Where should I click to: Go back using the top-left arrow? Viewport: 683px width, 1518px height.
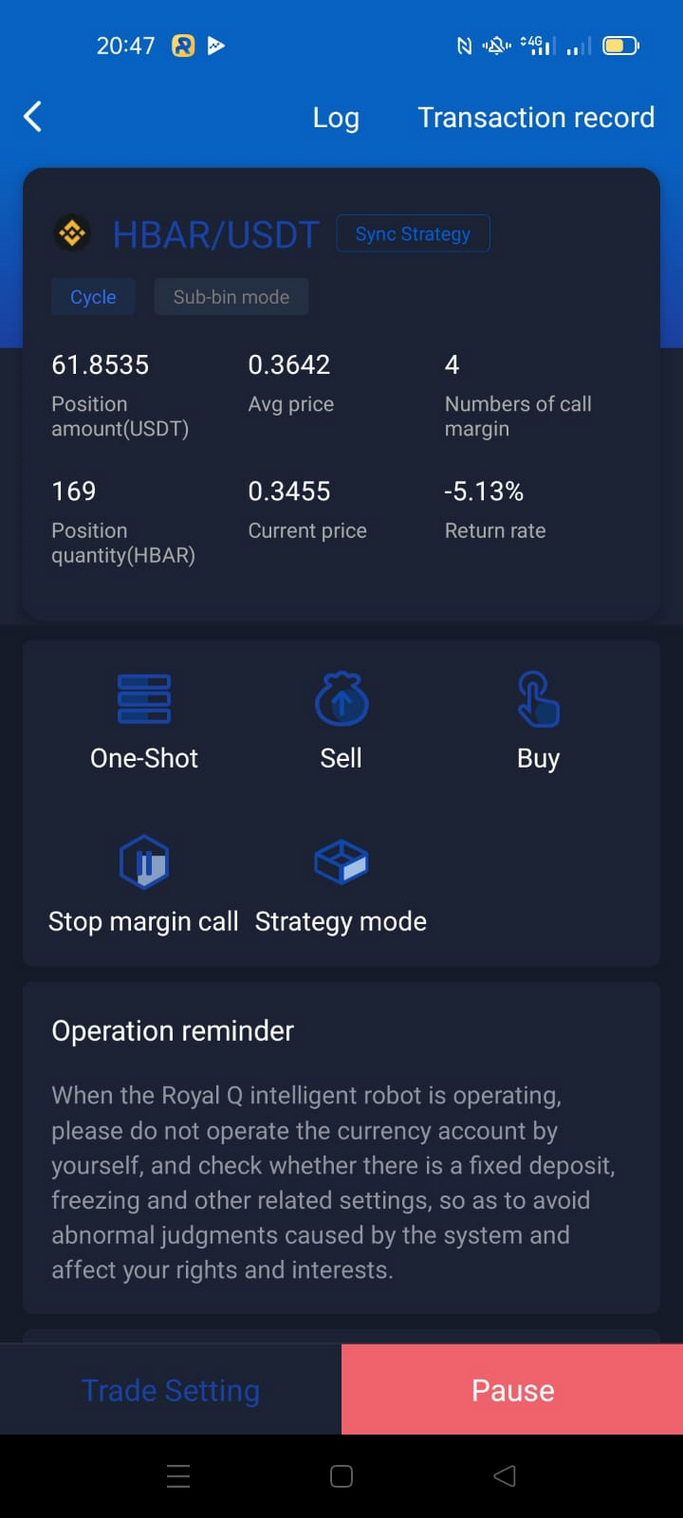tap(33, 117)
